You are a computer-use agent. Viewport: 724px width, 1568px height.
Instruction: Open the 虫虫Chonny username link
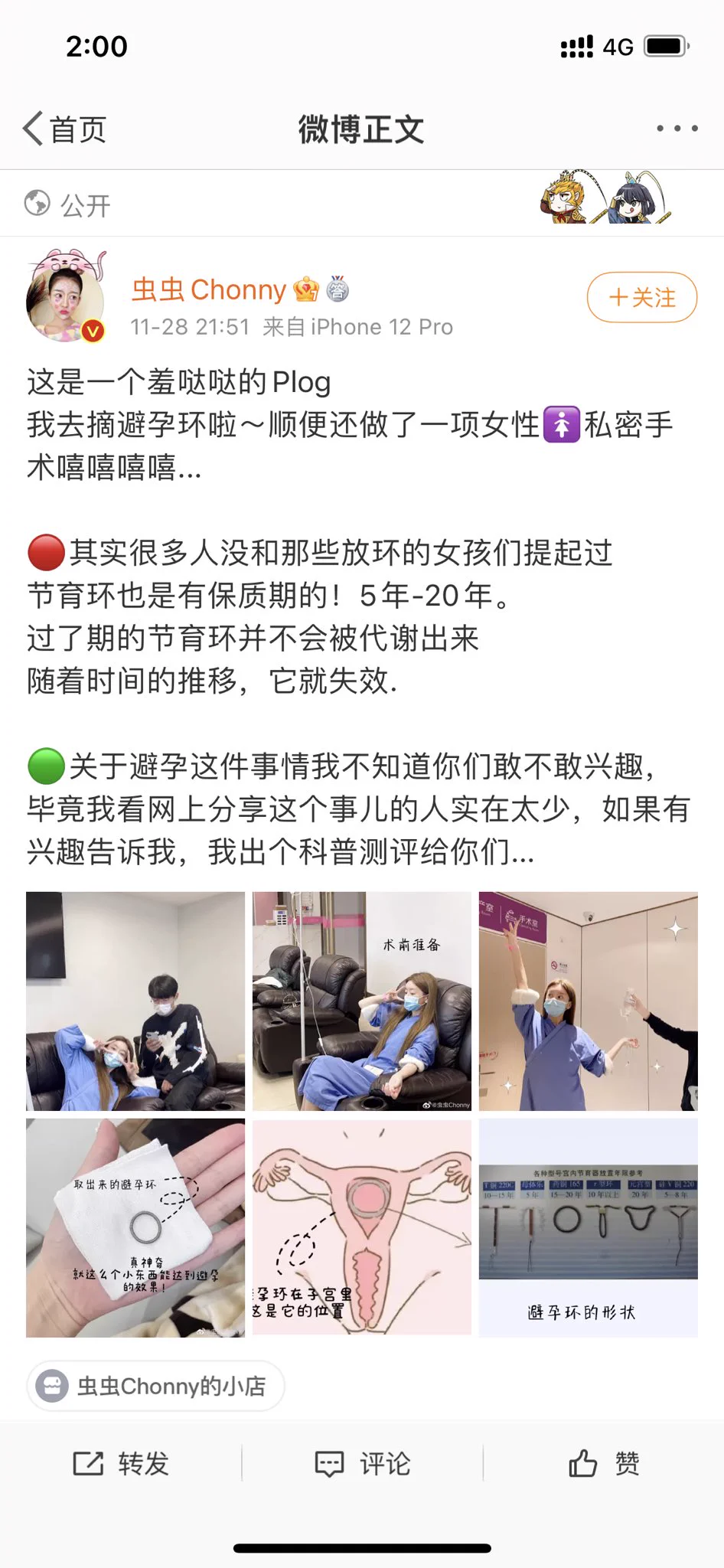[x=208, y=290]
